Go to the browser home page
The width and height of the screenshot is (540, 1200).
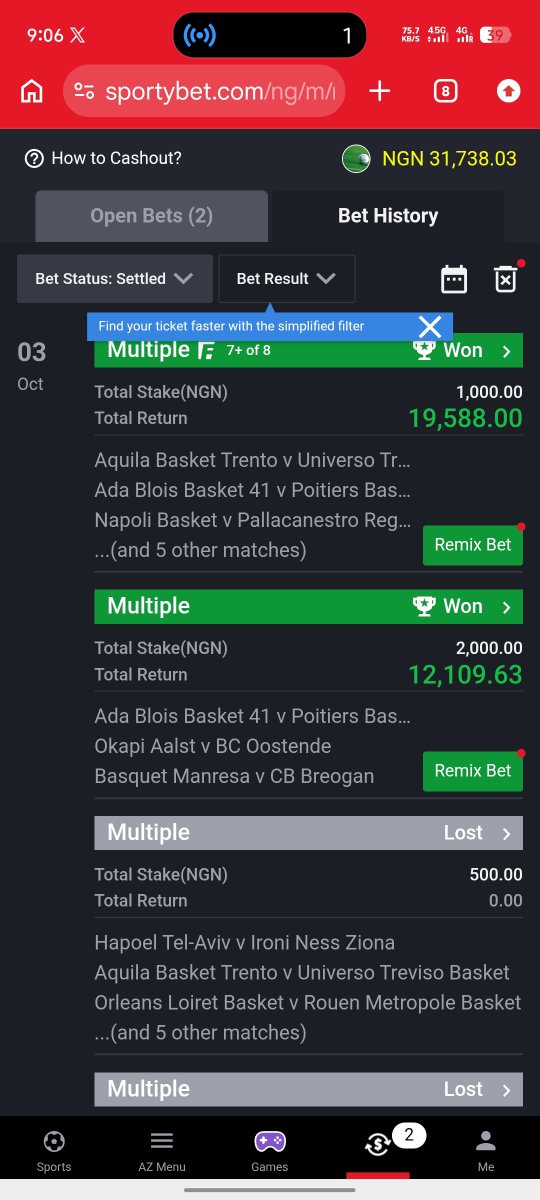click(32, 92)
